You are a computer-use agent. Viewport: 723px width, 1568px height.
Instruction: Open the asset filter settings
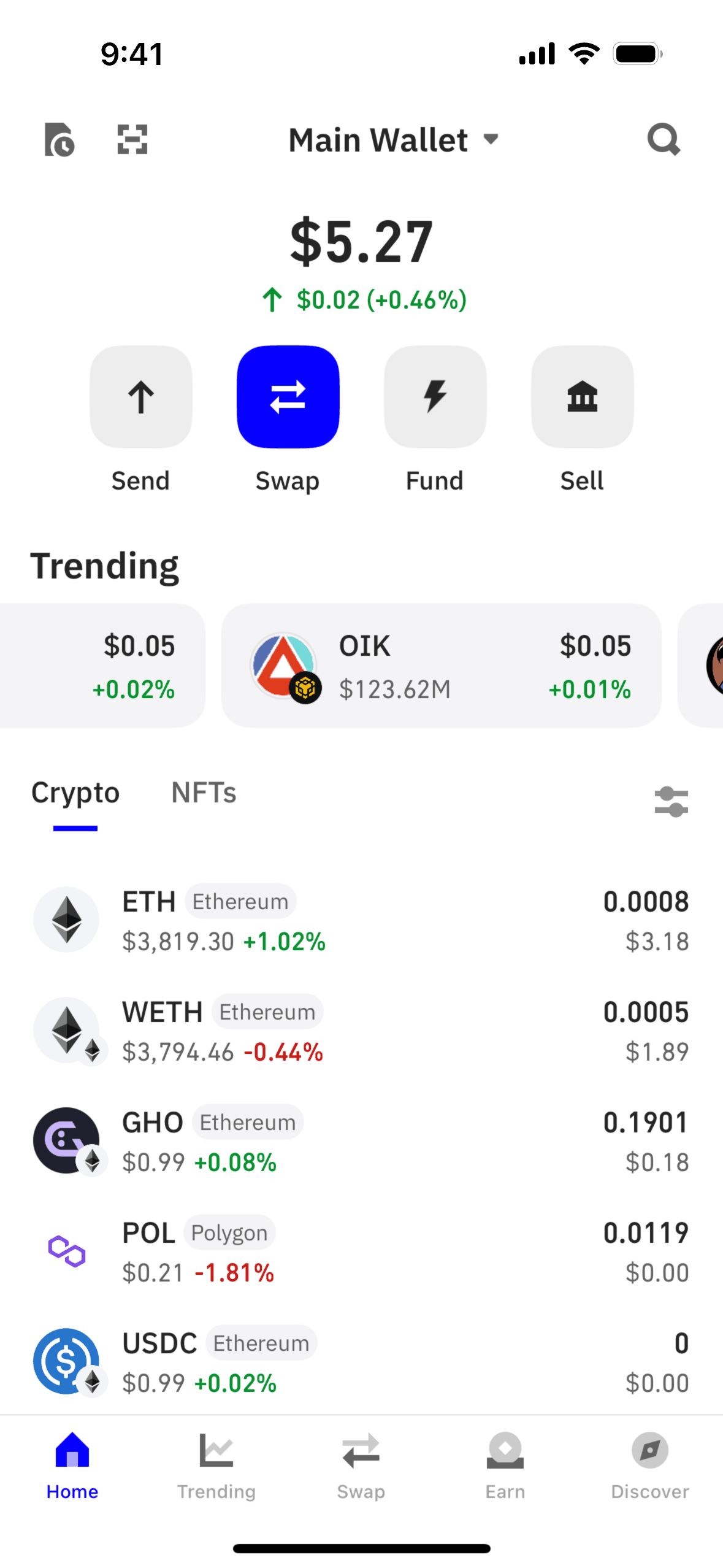(x=671, y=802)
